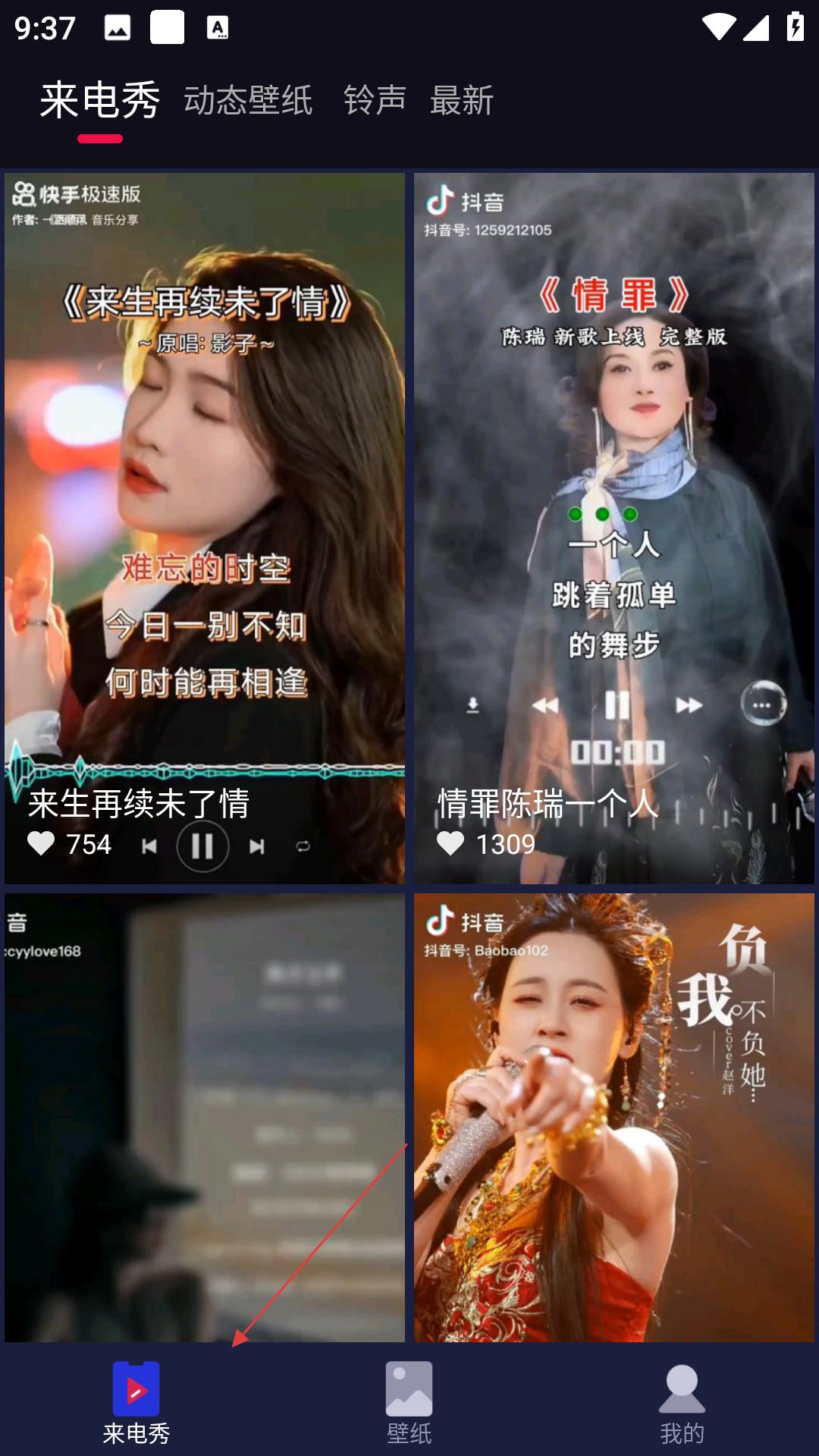Open the 铃声 top tab

[375, 100]
